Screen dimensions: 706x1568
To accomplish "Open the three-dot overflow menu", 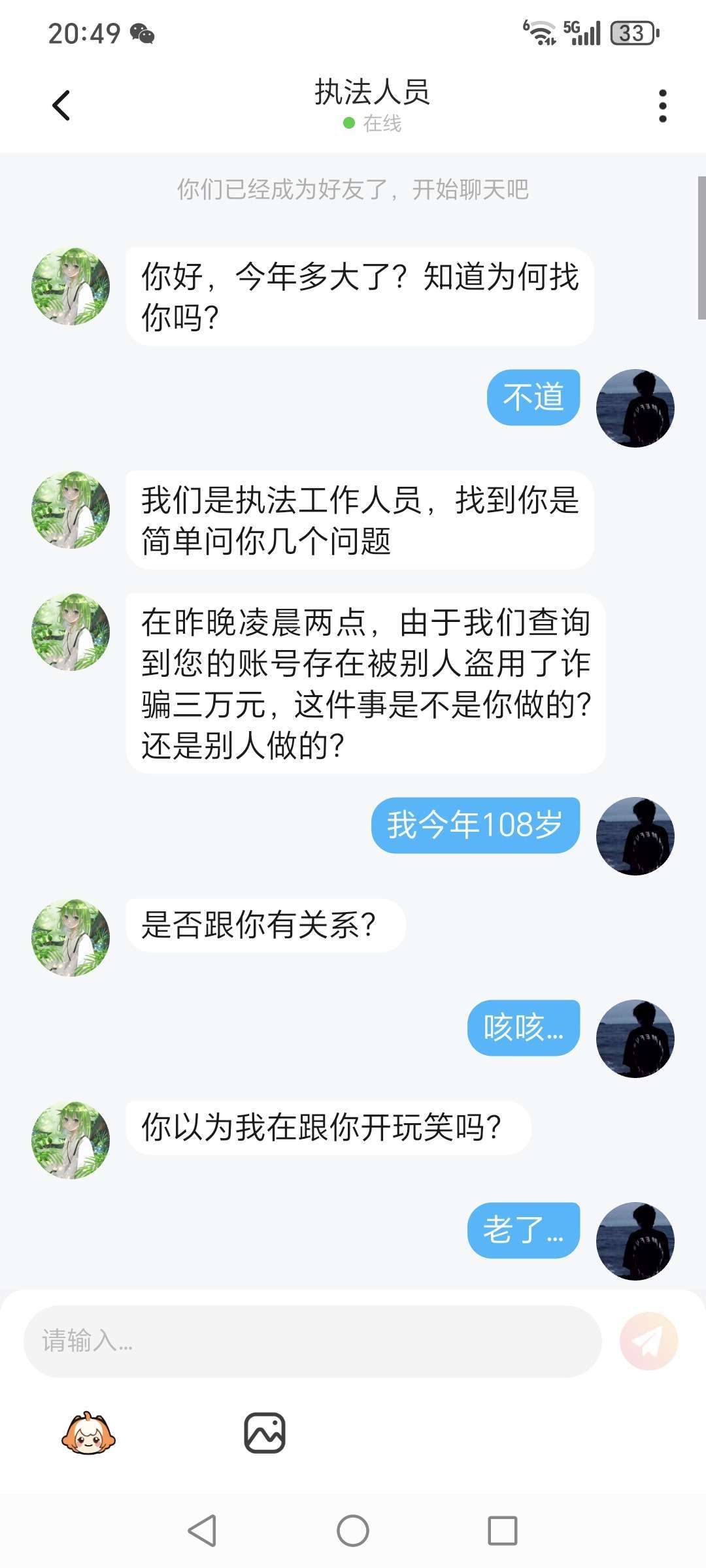I will coord(662,106).
